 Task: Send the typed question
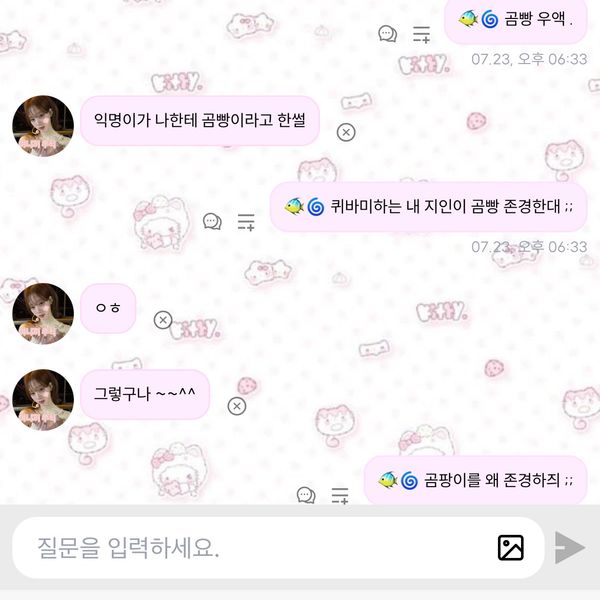pyautogui.click(x=570, y=547)
